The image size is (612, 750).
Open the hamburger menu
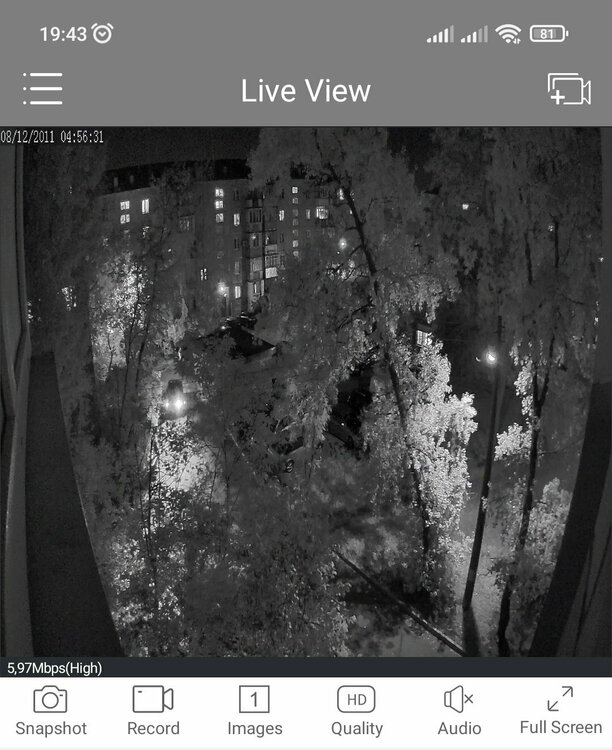42,89
